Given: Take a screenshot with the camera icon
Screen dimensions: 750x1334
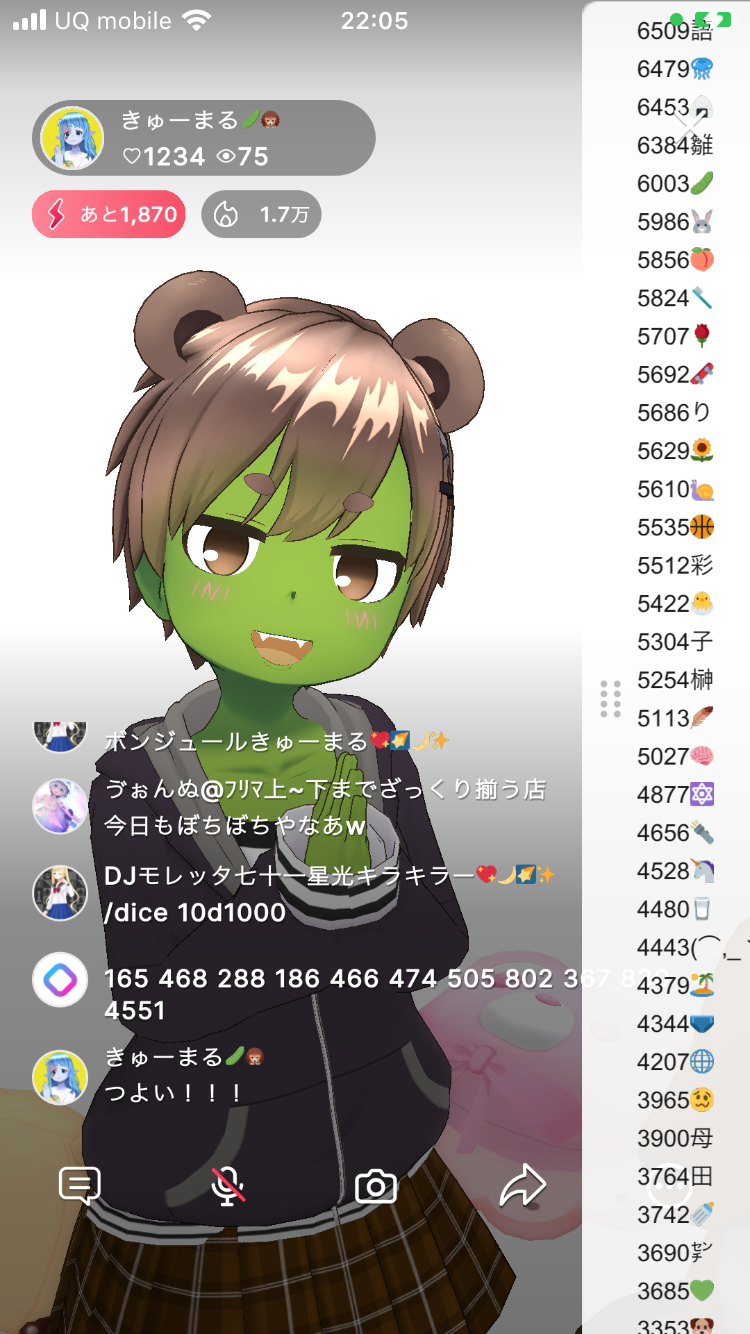Looking at the screenshot, I should (376, 1187).
